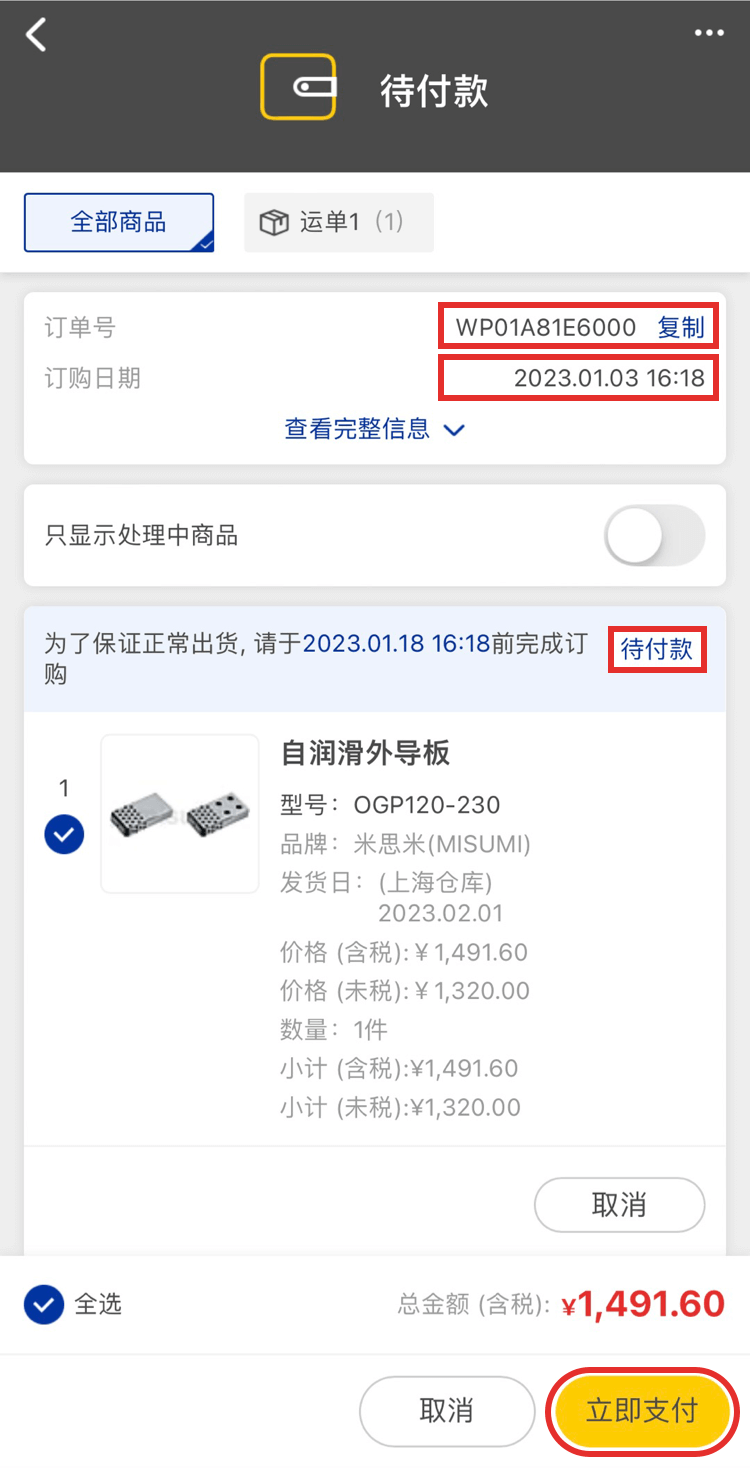750x1481 pixels.
Task: Switch to the 全部商品 tab
Action: pos(119,222)
